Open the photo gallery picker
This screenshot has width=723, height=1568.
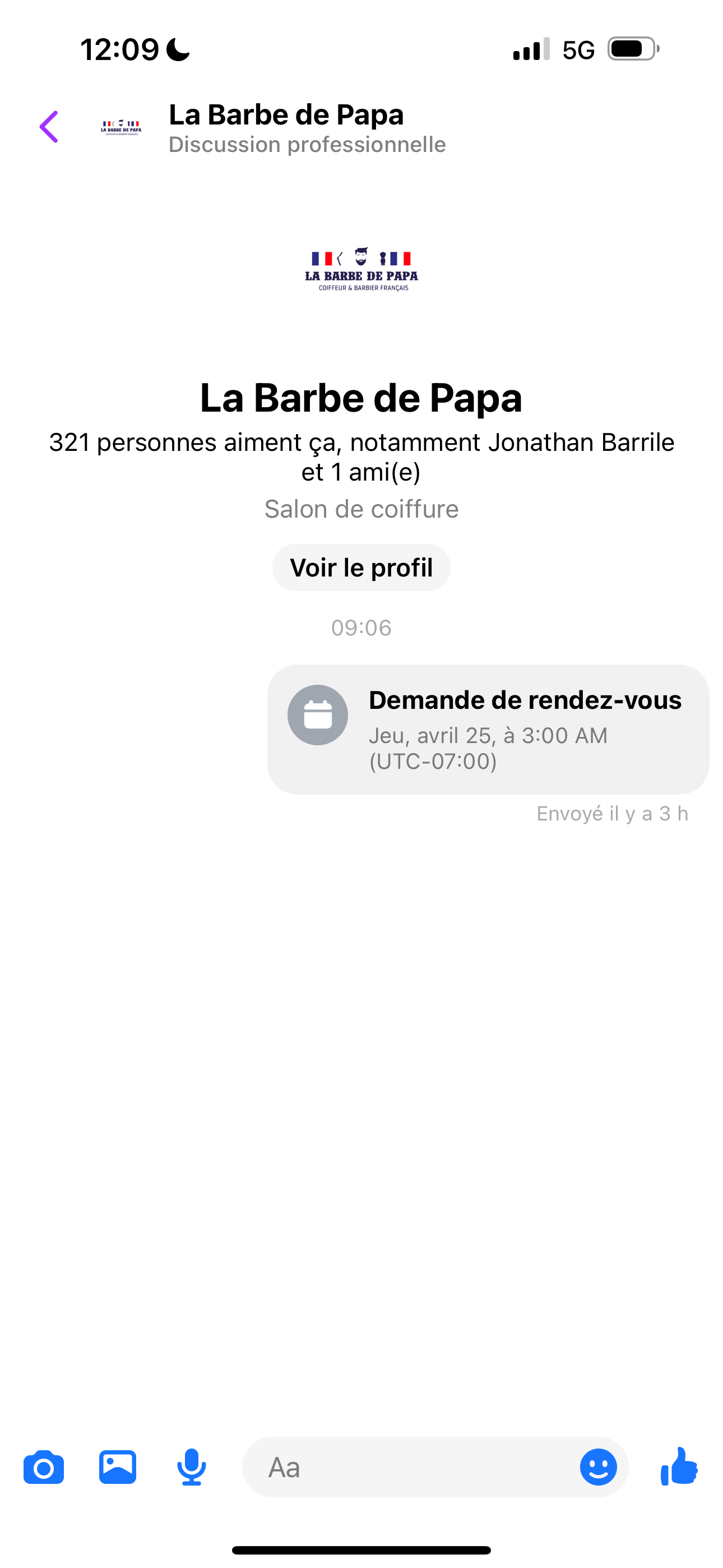118,1468
